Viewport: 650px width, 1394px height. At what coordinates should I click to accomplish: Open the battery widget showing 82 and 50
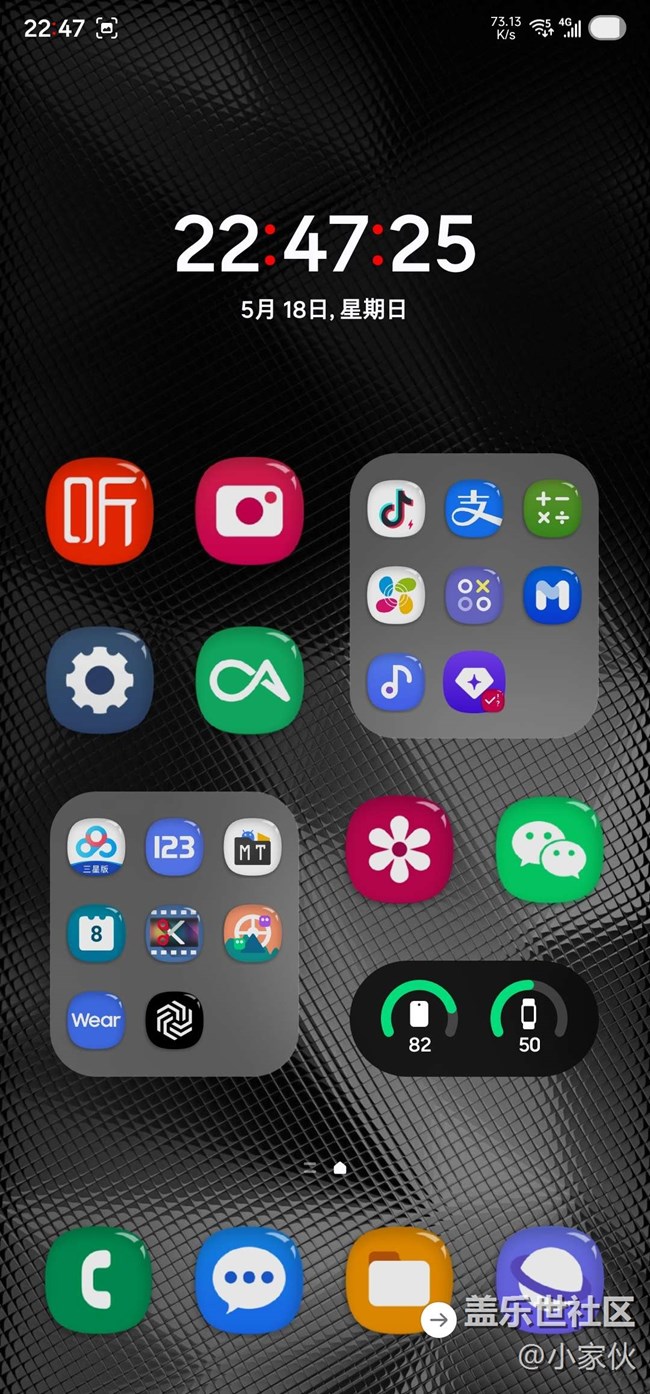pos(474,1018)
